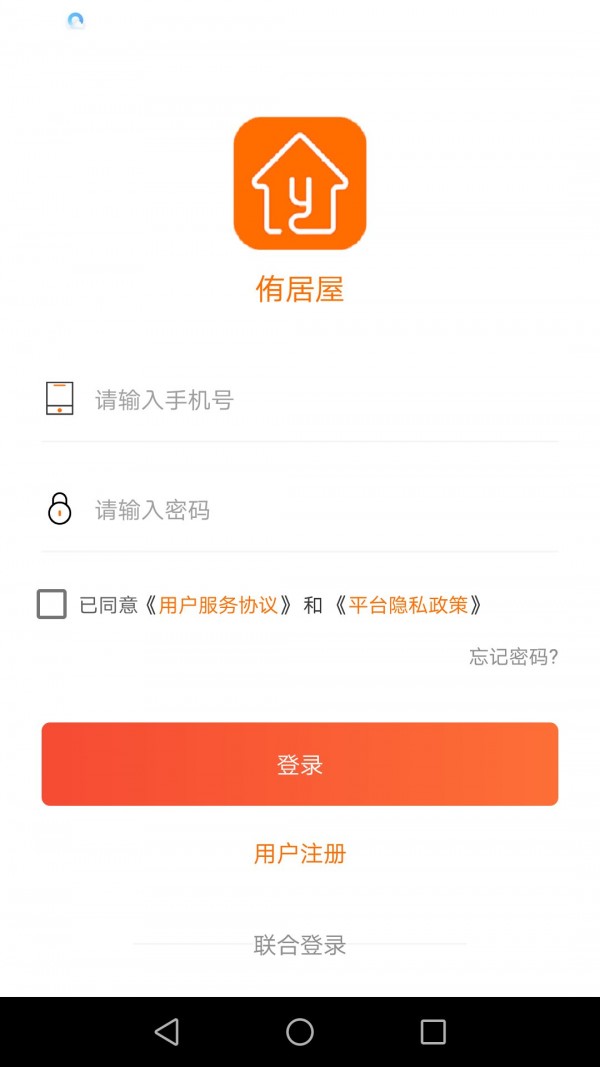Open the 平台隐私政策 link
This screenshot has height=1067, width=600.
click(x=408, y=605)
